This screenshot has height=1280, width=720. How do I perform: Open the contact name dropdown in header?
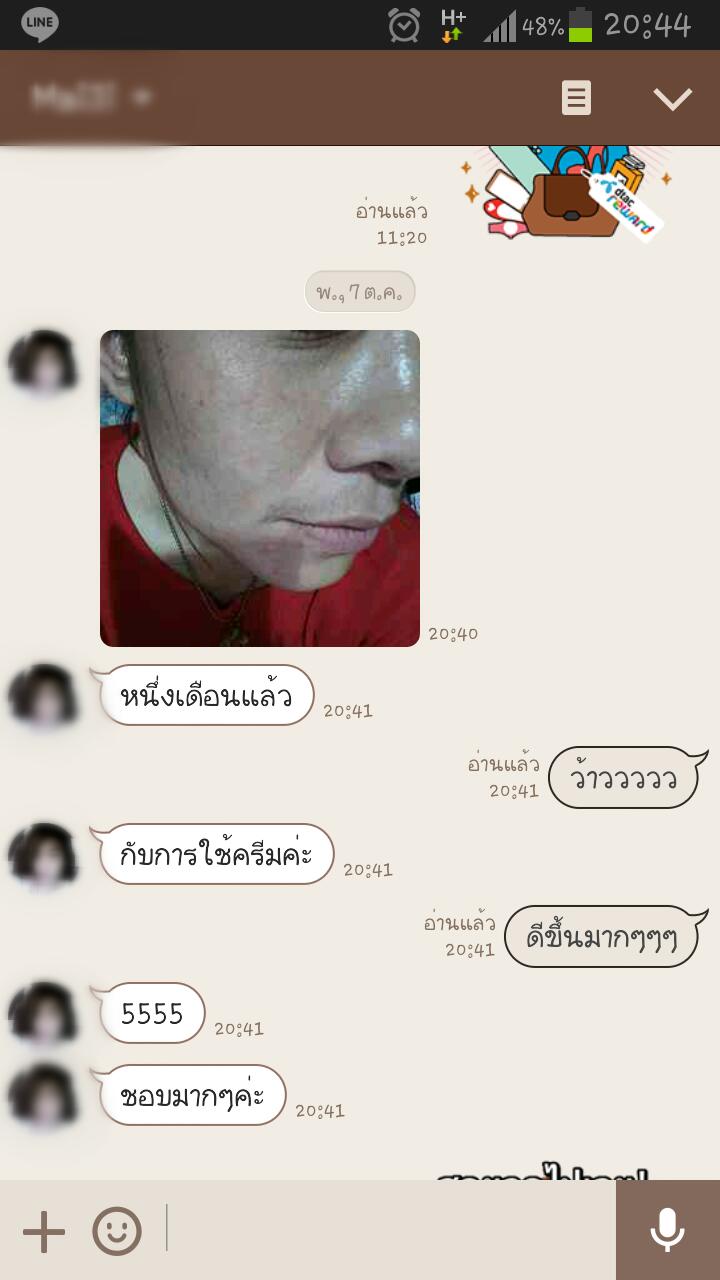92,98
